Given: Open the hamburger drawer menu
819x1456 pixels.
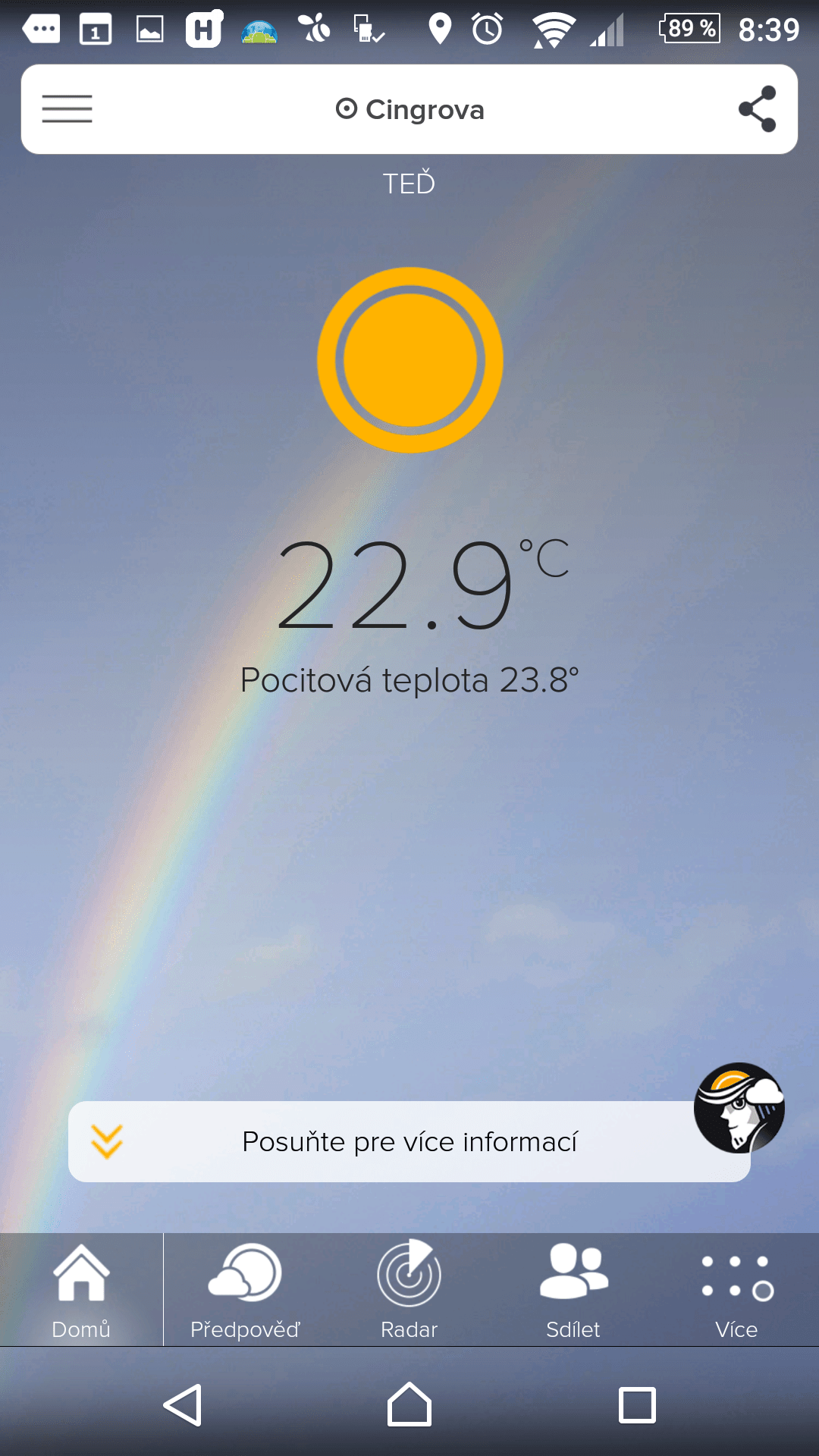Looking at the screenshot, I should click(x=67, y=109).
